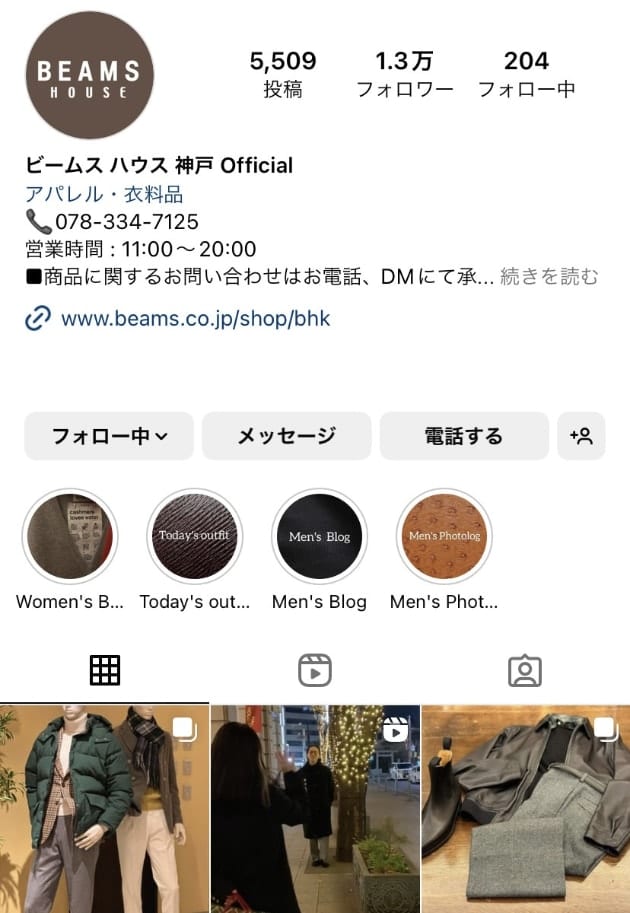Switch to the posts grid tab
630x913 pixels.
point(105,670)
